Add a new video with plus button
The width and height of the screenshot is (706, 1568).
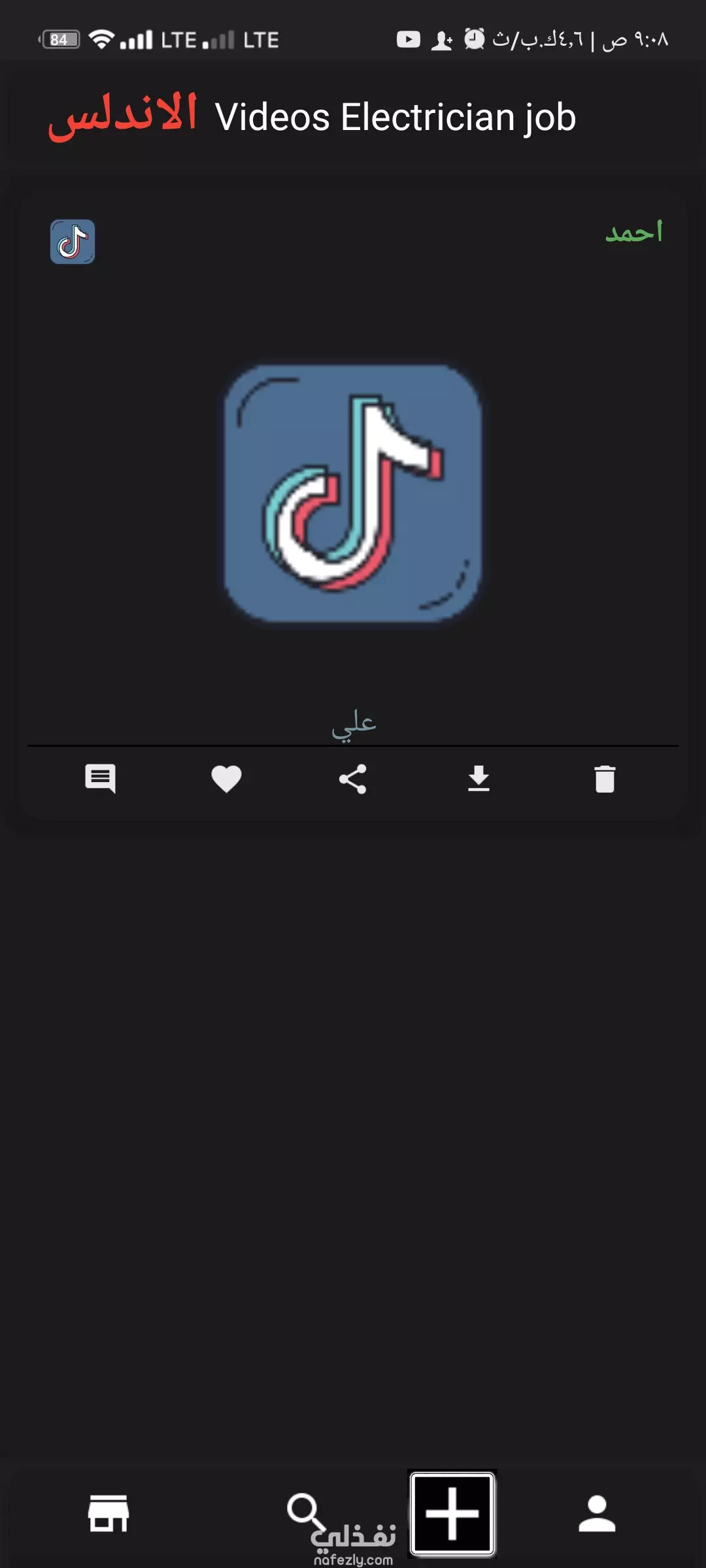coord(452,1513)
